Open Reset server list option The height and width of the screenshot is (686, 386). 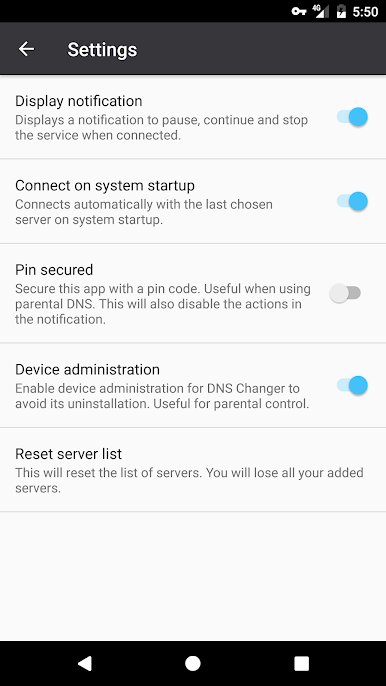tap(193, 470)
